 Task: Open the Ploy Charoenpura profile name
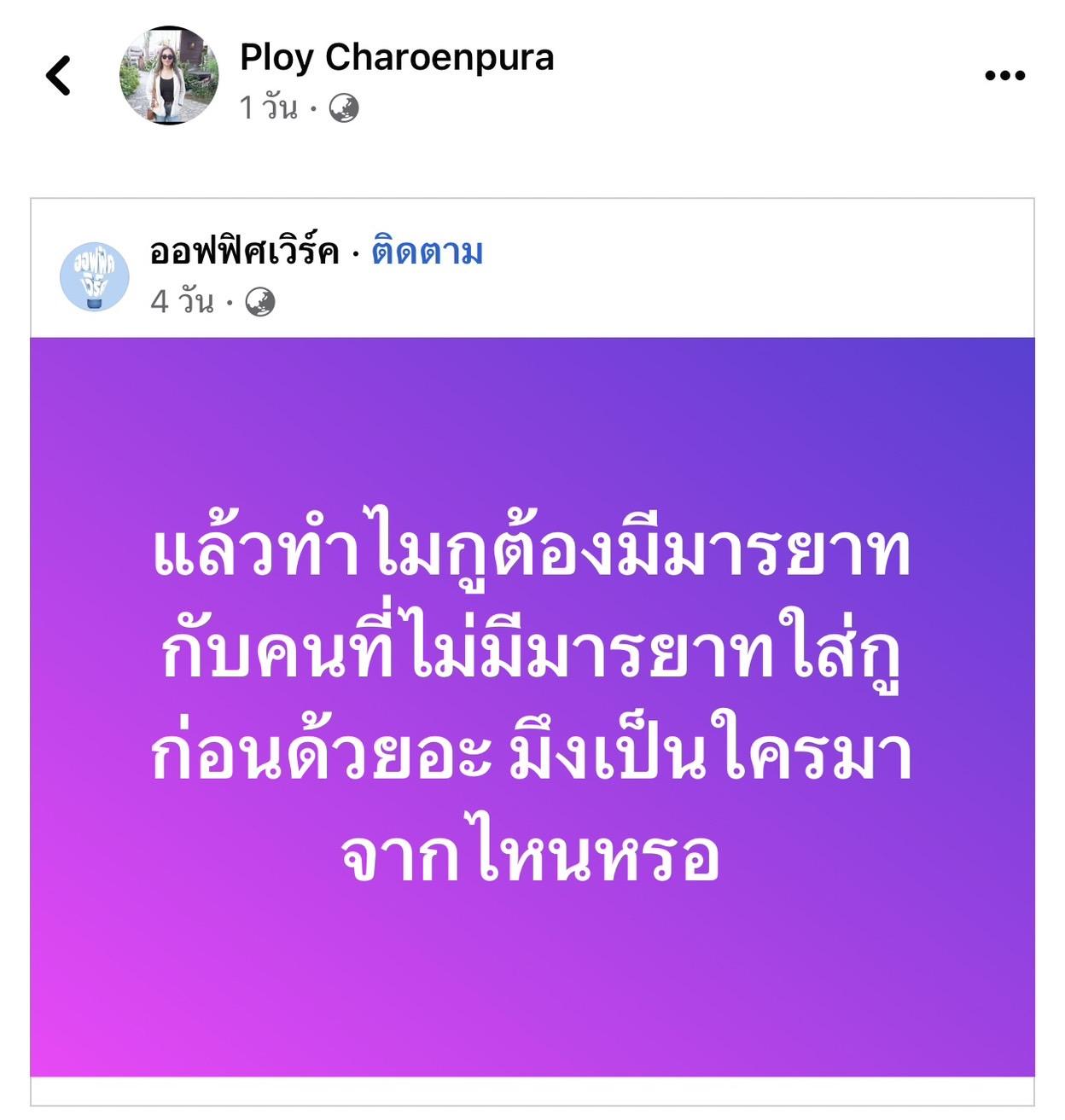[397, 57]
